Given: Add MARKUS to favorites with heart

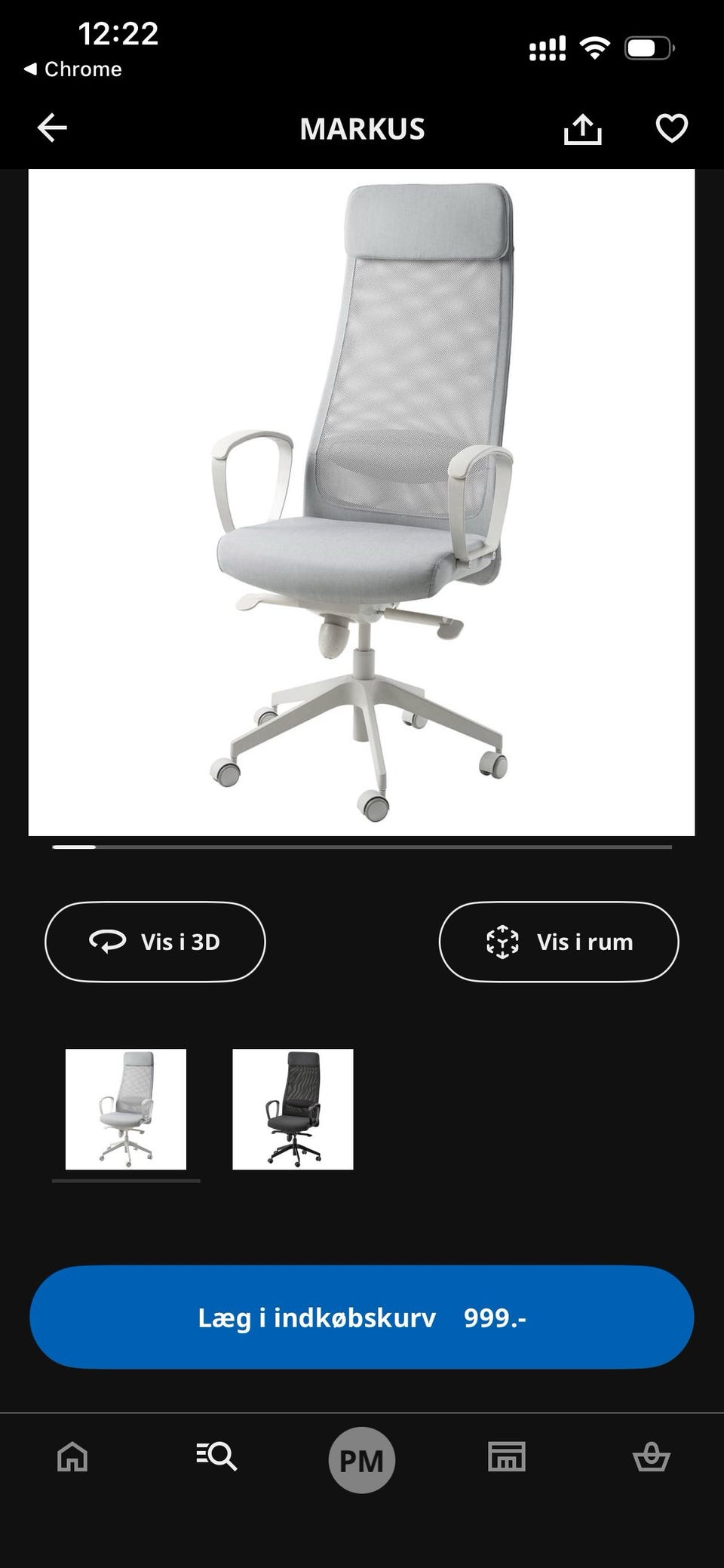Looking at the screenshot, I should (x=671, y=128).
